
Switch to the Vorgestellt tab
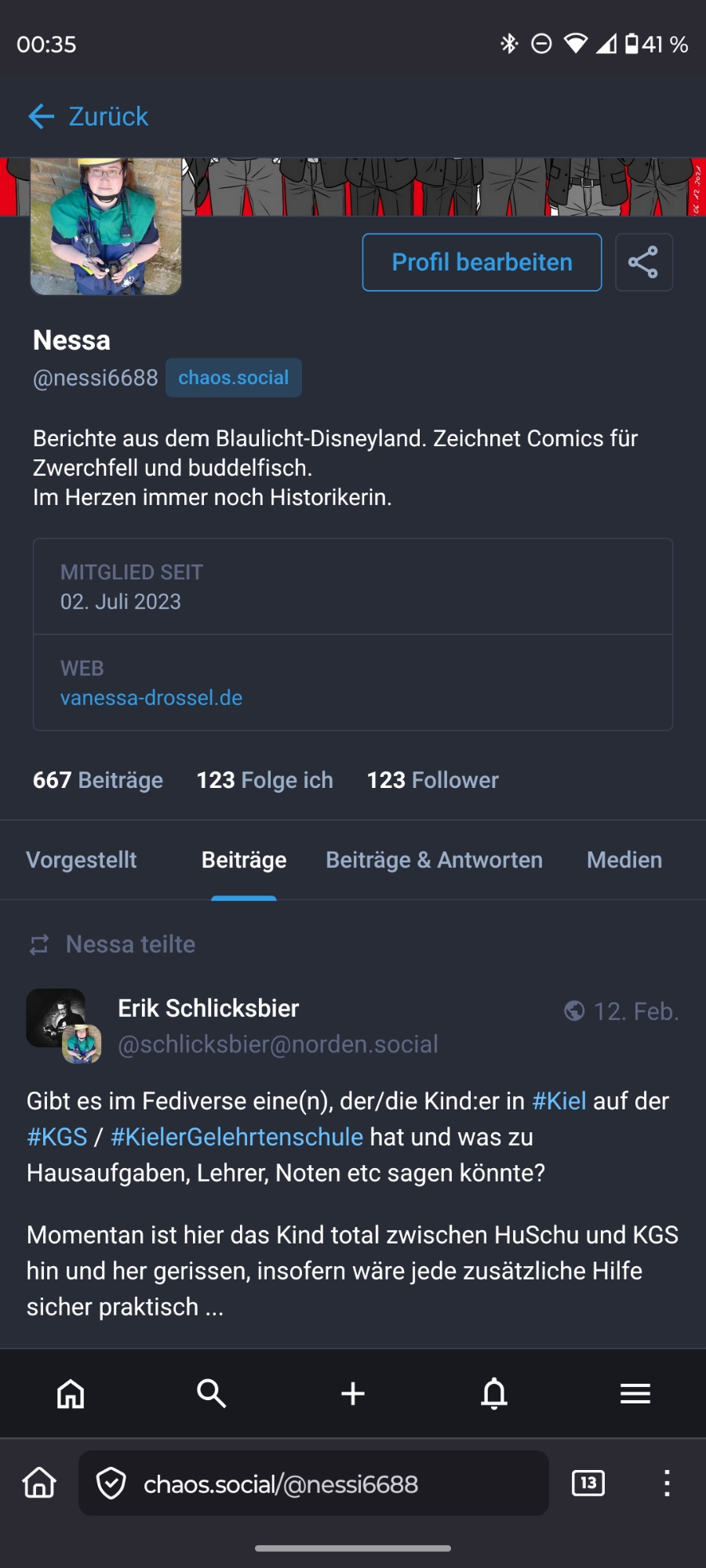pyautogui.click(x=82, y=860)
